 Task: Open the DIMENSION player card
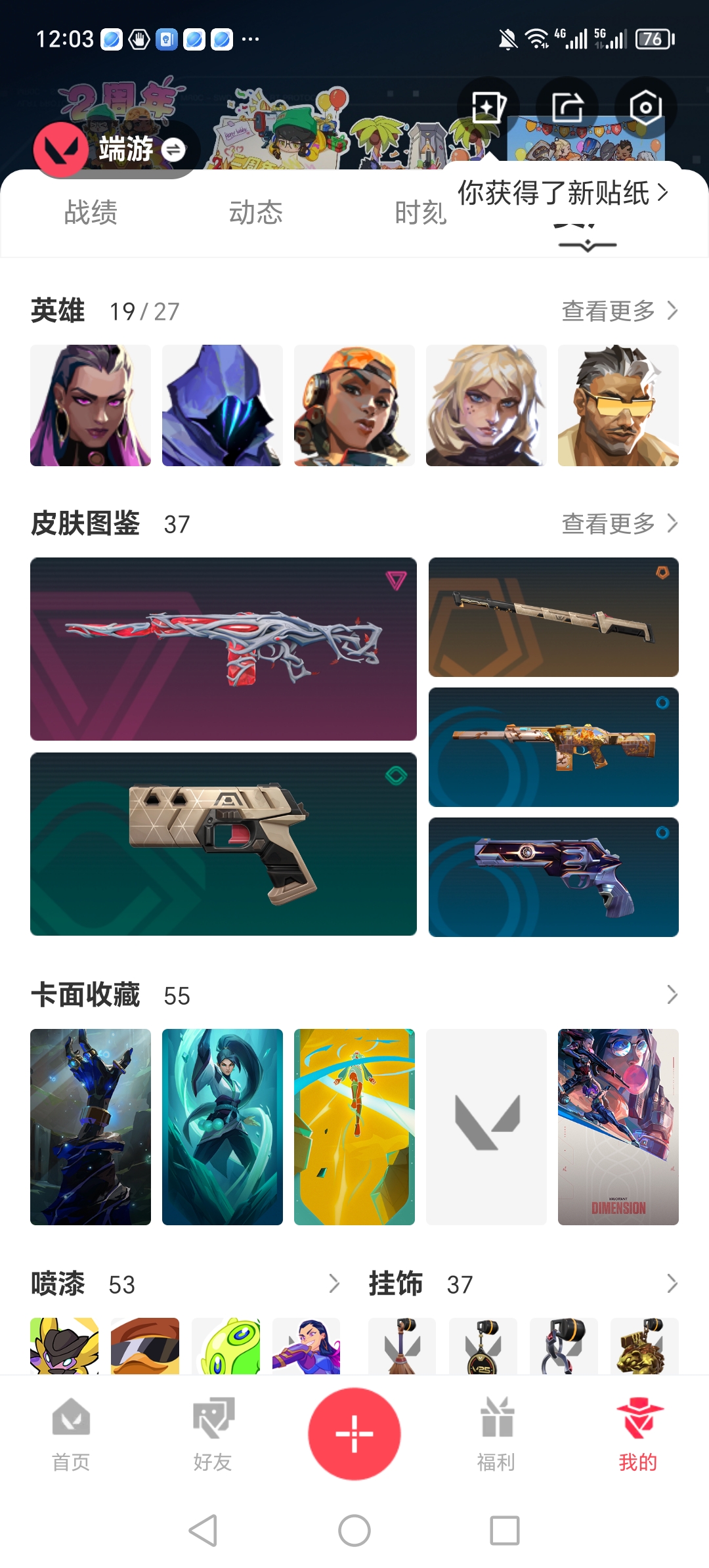tap(618, 1126)
